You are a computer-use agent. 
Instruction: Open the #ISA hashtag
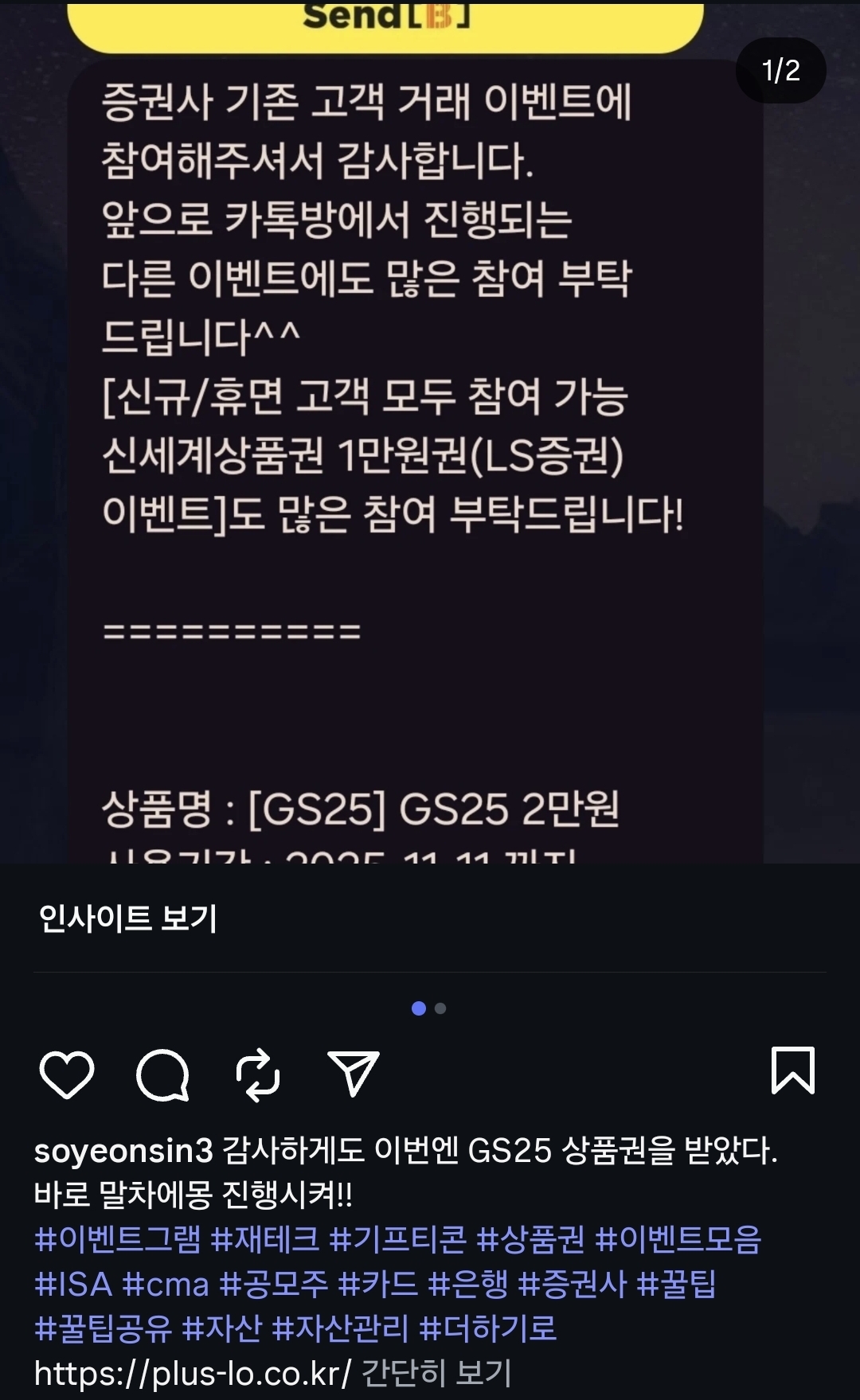pos(73,1284)
